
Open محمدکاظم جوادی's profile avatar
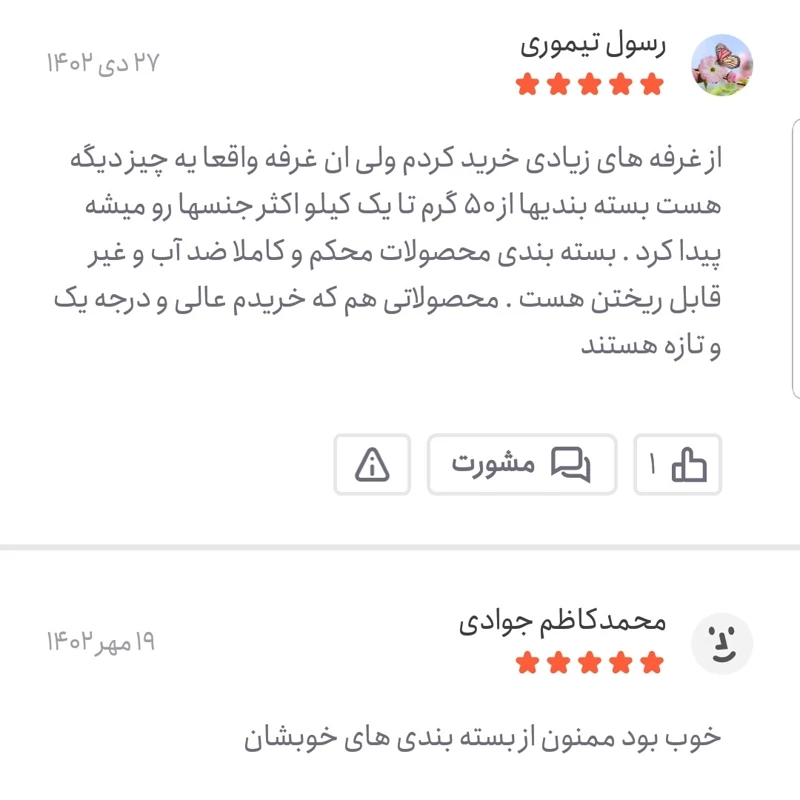(x=723, y=642)
